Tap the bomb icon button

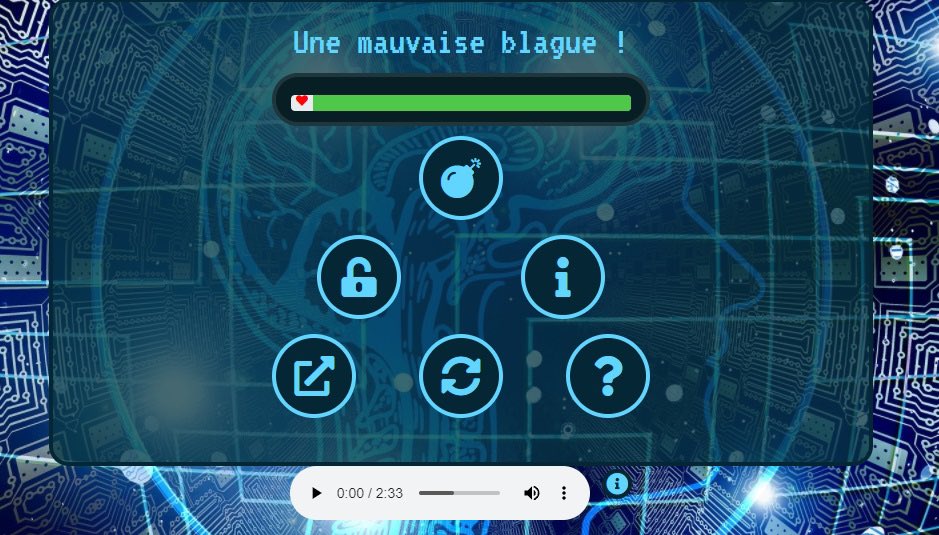460,178
